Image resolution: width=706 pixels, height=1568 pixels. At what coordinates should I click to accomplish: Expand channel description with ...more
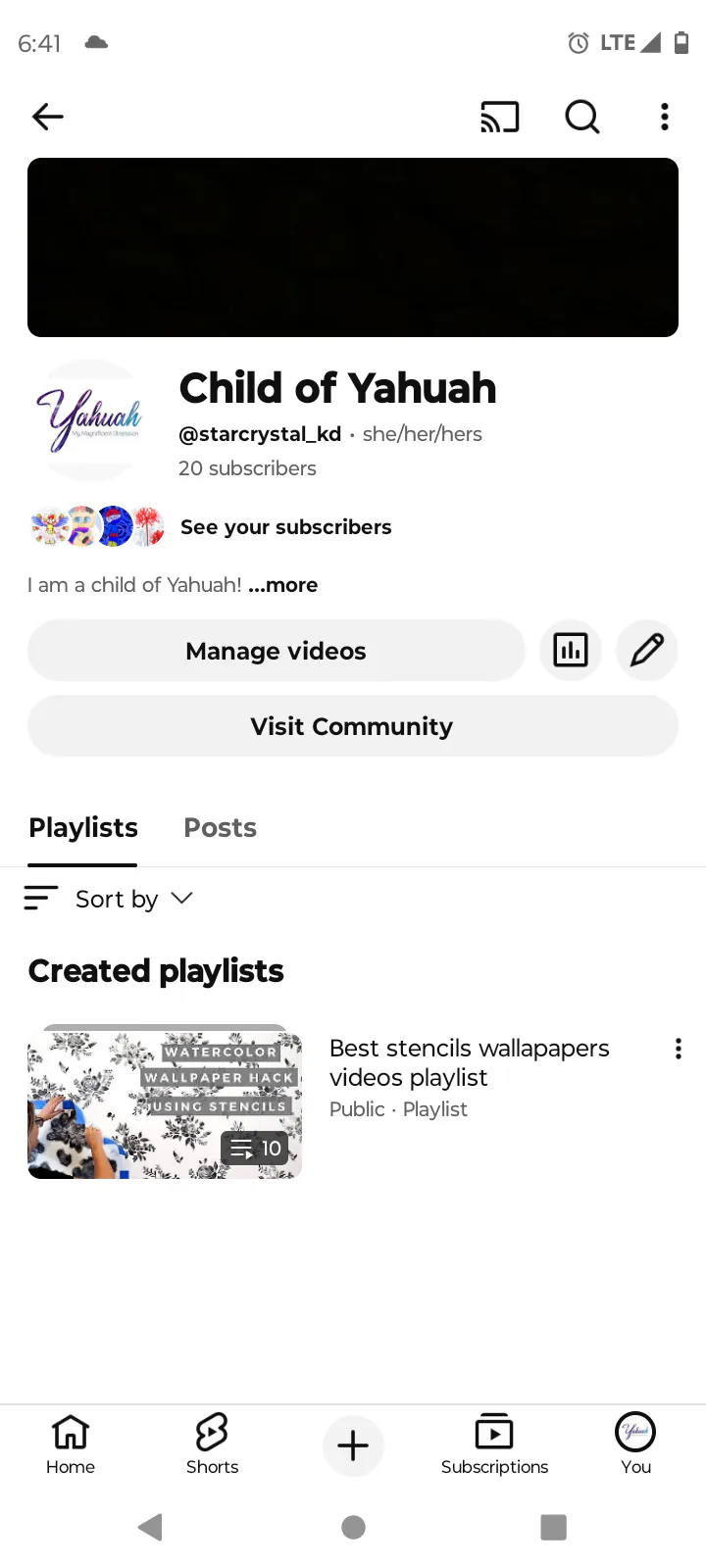[x=283, y=585]
